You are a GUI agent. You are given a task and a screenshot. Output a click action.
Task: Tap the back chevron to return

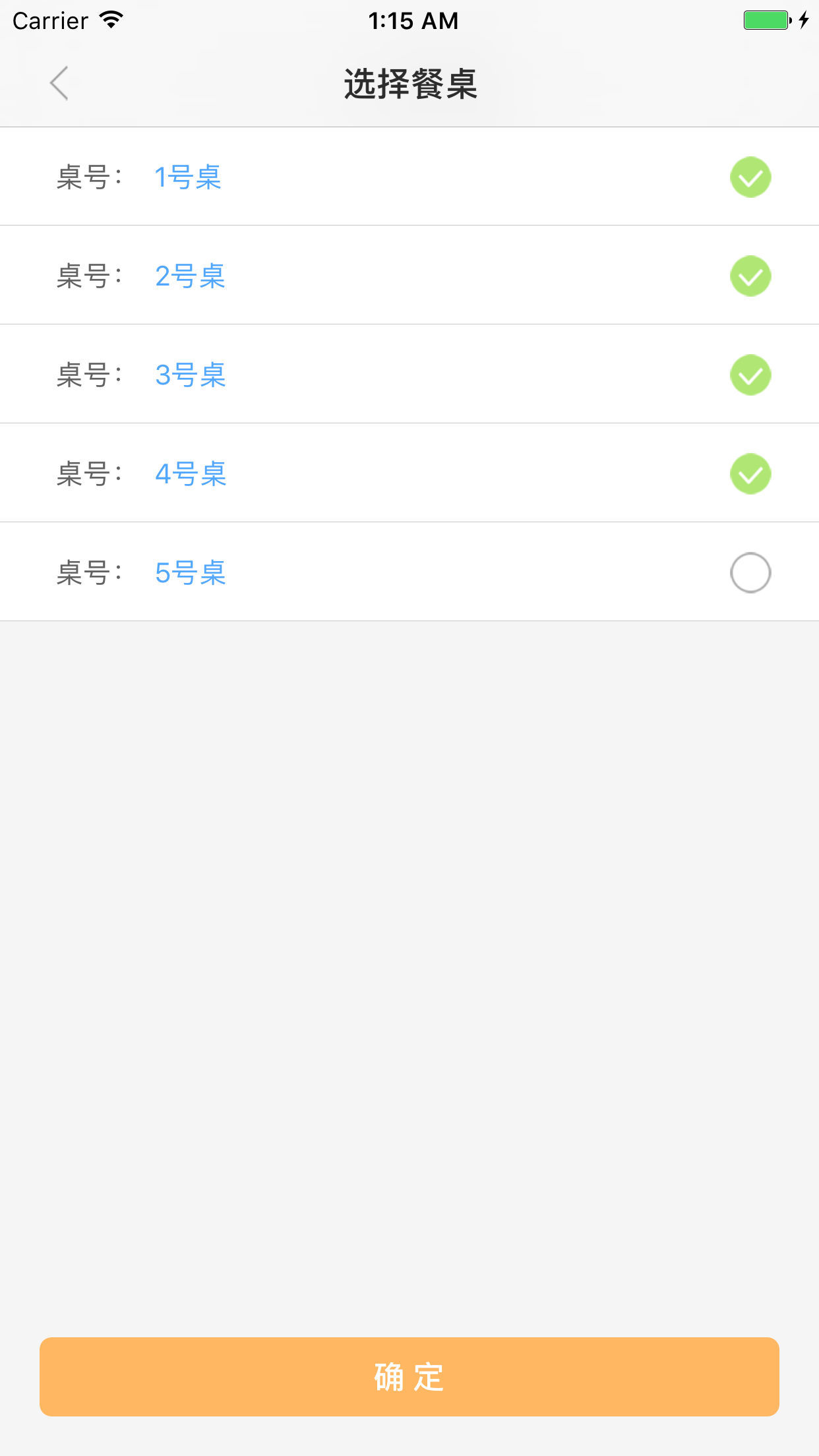60,84
